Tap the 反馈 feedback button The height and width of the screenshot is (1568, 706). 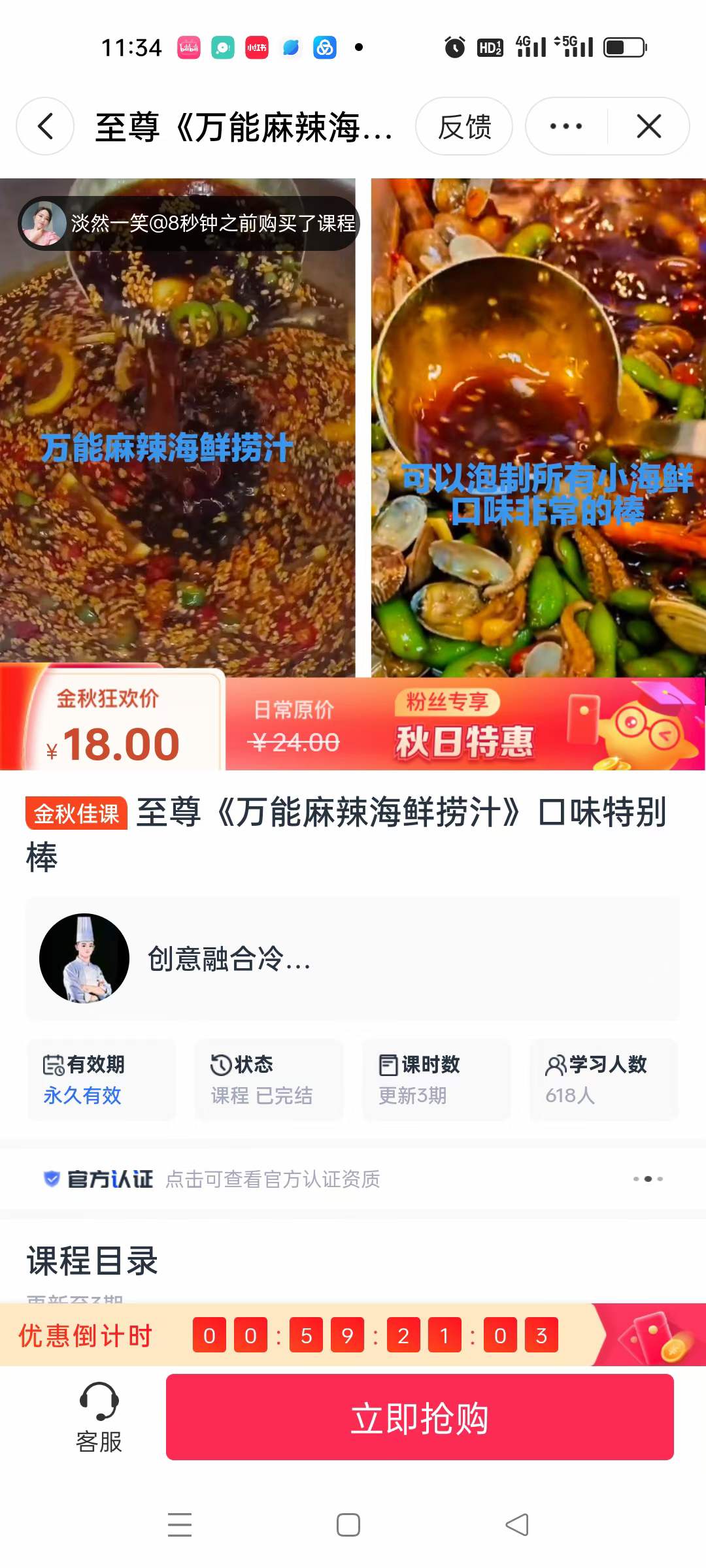(x=465, y=126)
